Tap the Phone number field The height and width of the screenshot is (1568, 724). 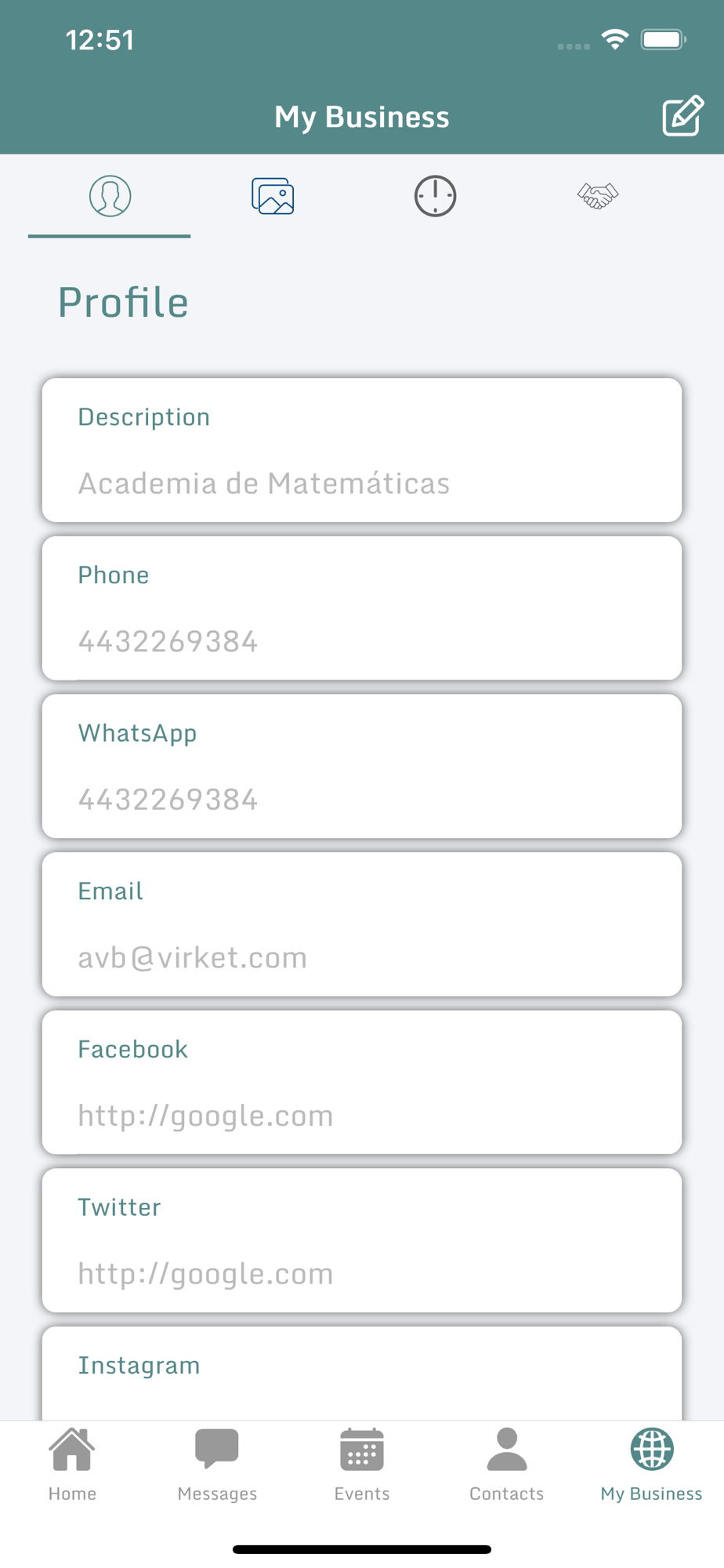coord(362,608)
